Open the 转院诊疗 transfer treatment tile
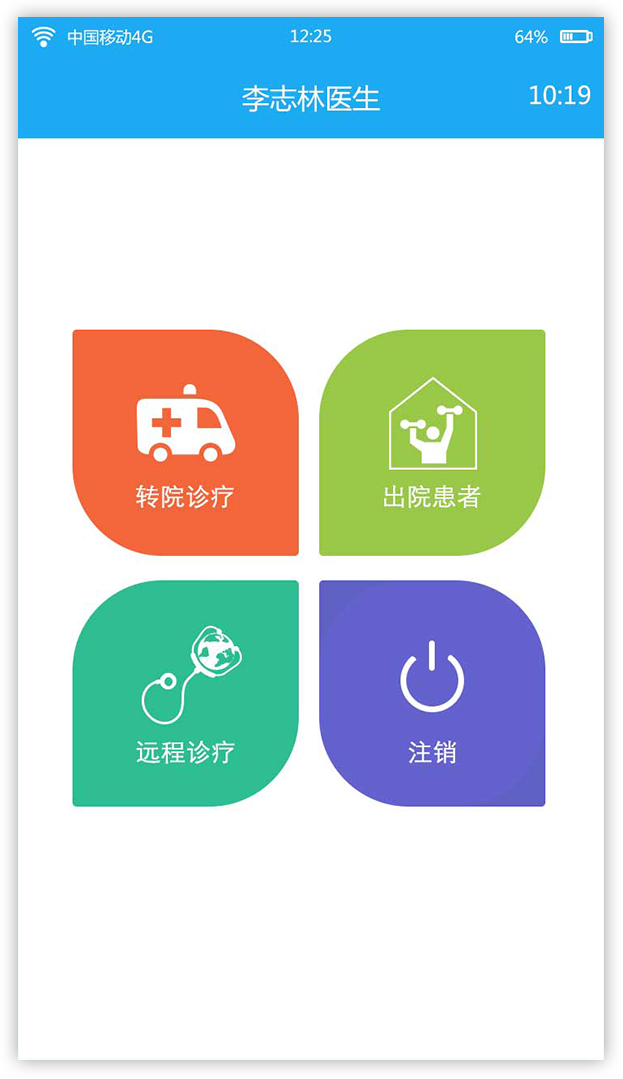623x1079 pixels. (186, 443)
